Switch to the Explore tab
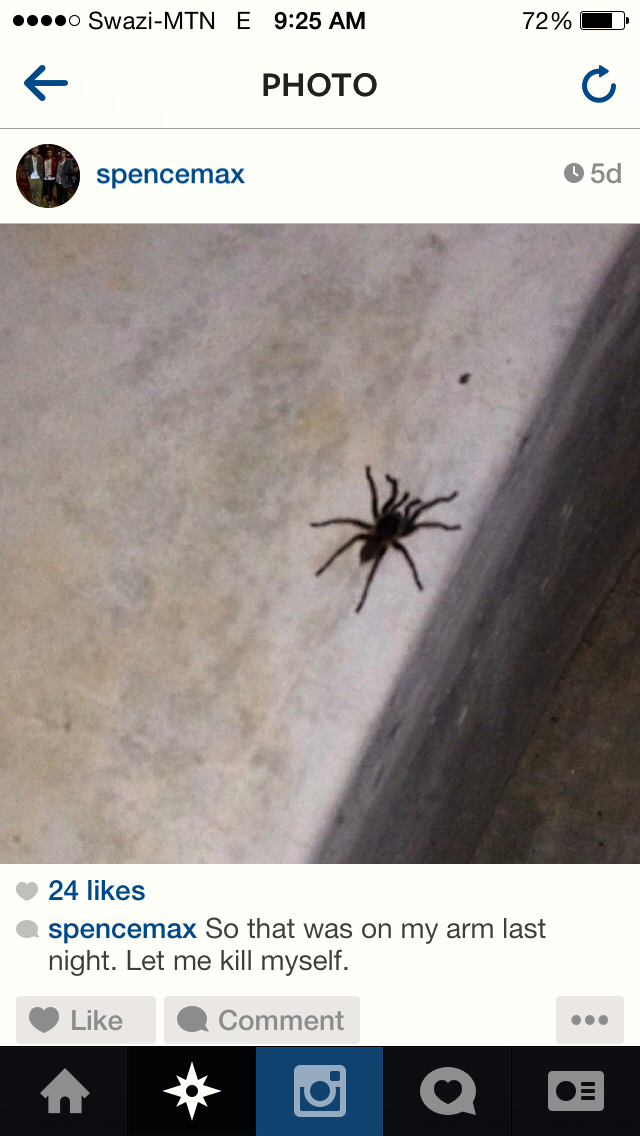This screenshot has width=640, height=1136. click(x=192, y=1091)
